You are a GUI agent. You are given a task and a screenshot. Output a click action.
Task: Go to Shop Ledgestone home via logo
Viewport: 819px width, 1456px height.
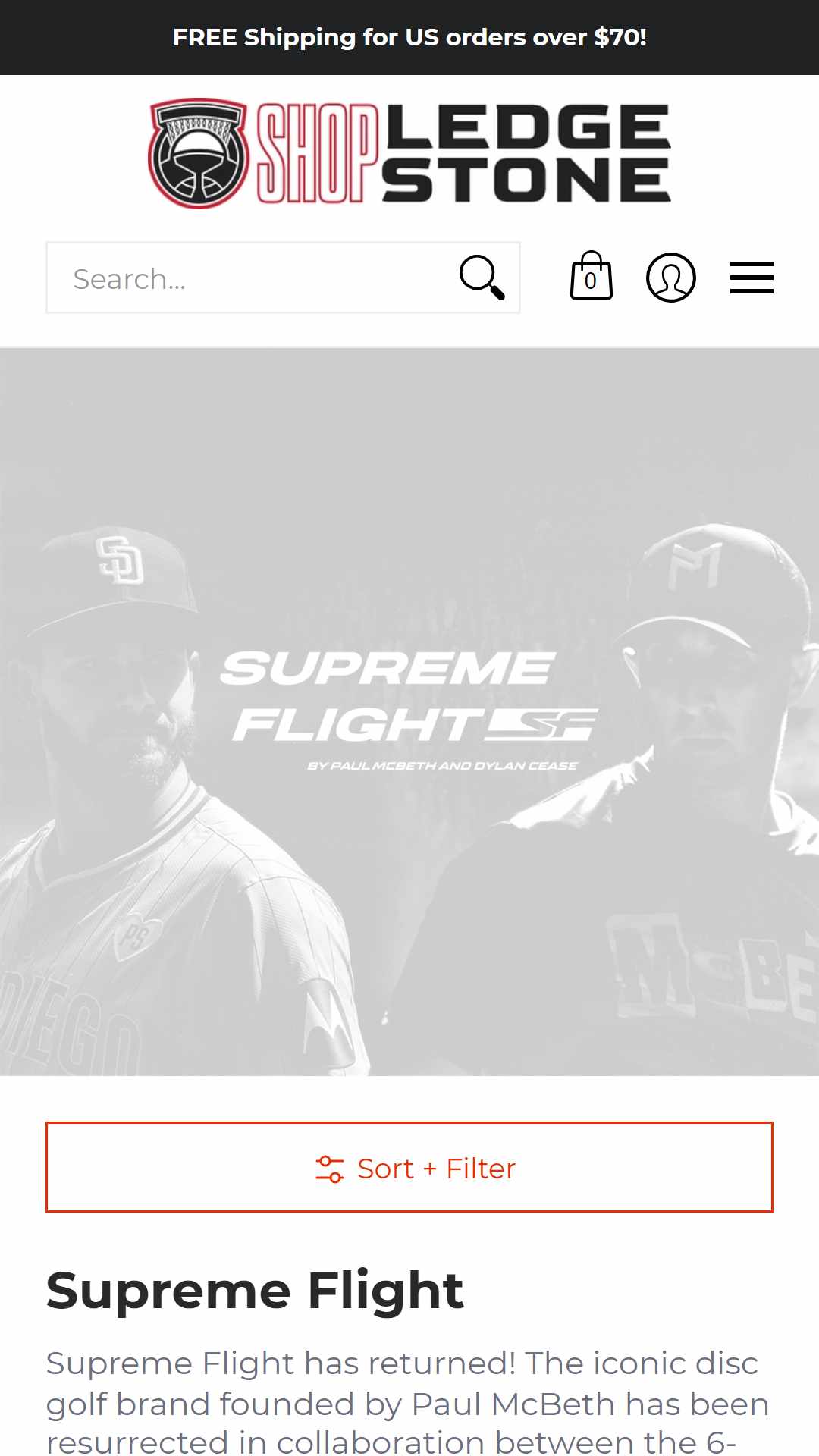click(x=409, y=153)
